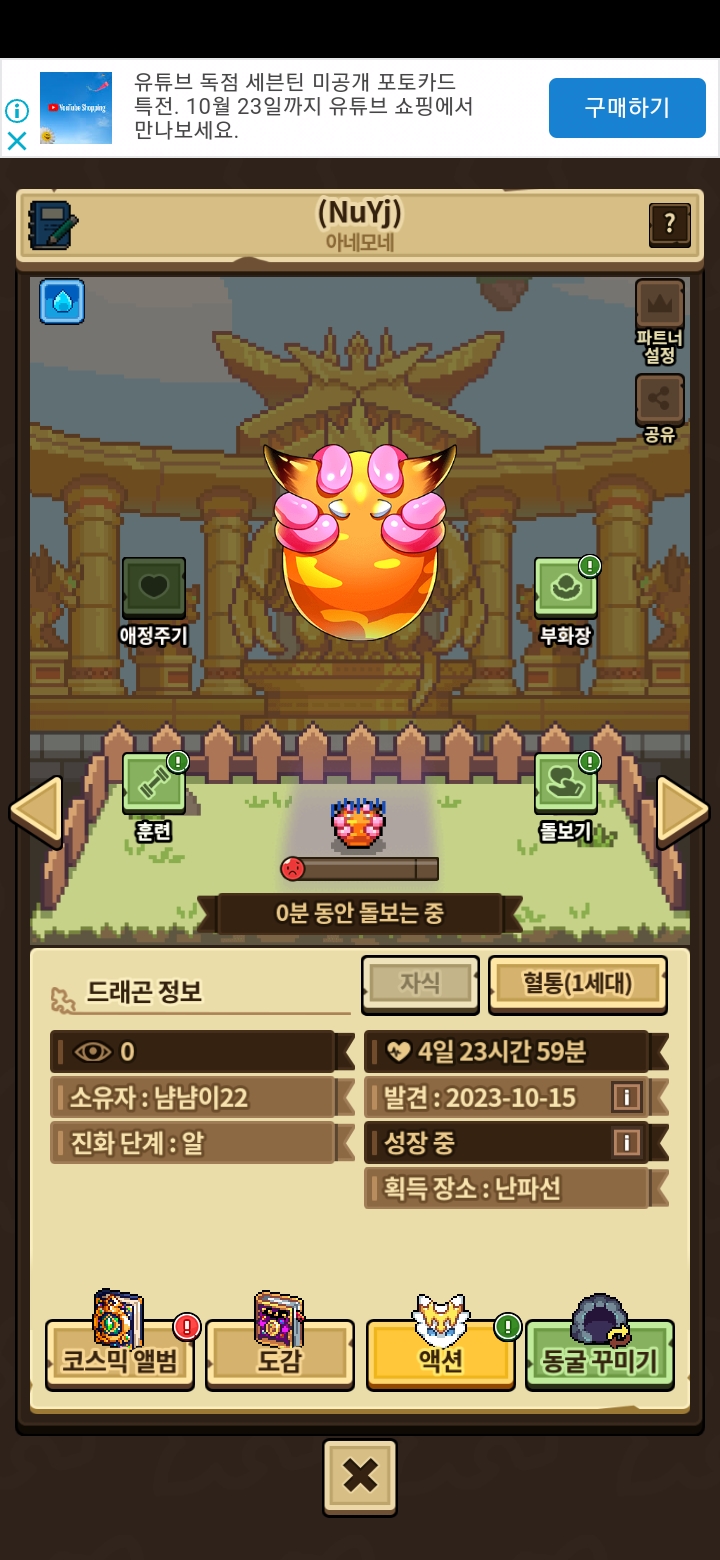Start 훈련 training
This screenshot has width=720, height=1560.
point(153,784)
